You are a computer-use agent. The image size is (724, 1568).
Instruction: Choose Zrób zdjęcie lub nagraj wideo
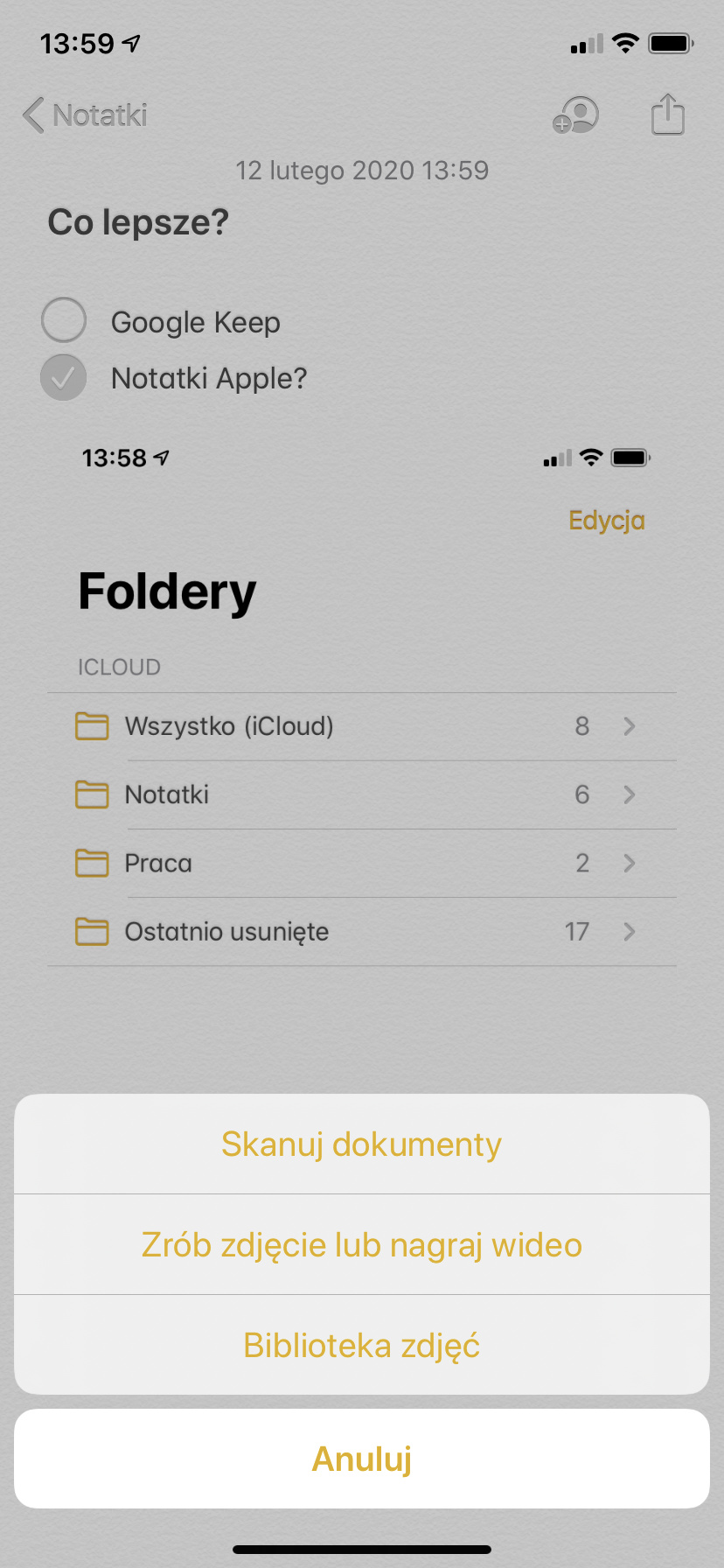point(361,1244)
